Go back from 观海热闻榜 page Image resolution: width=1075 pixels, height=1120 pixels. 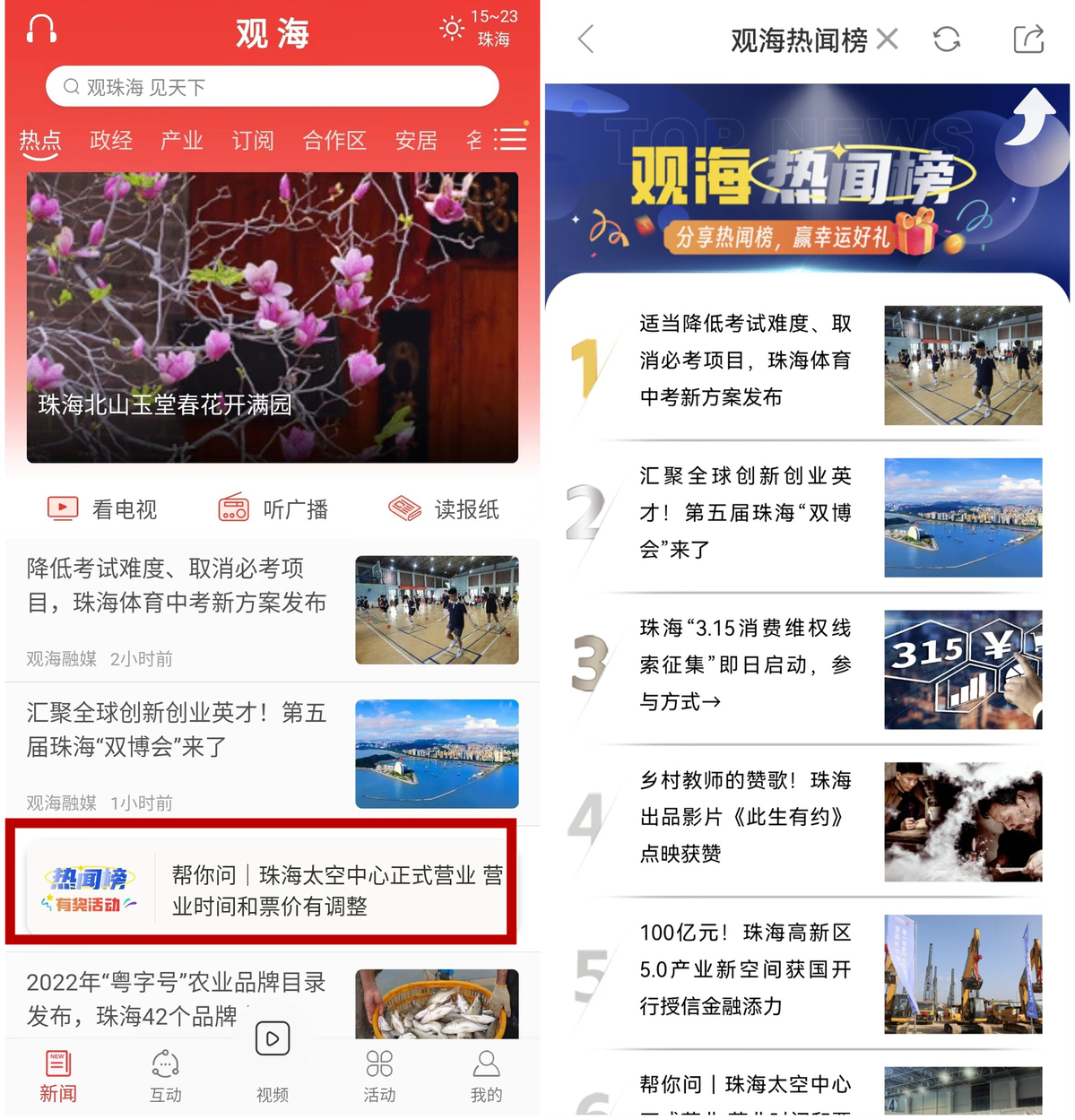tap(586, 39)
